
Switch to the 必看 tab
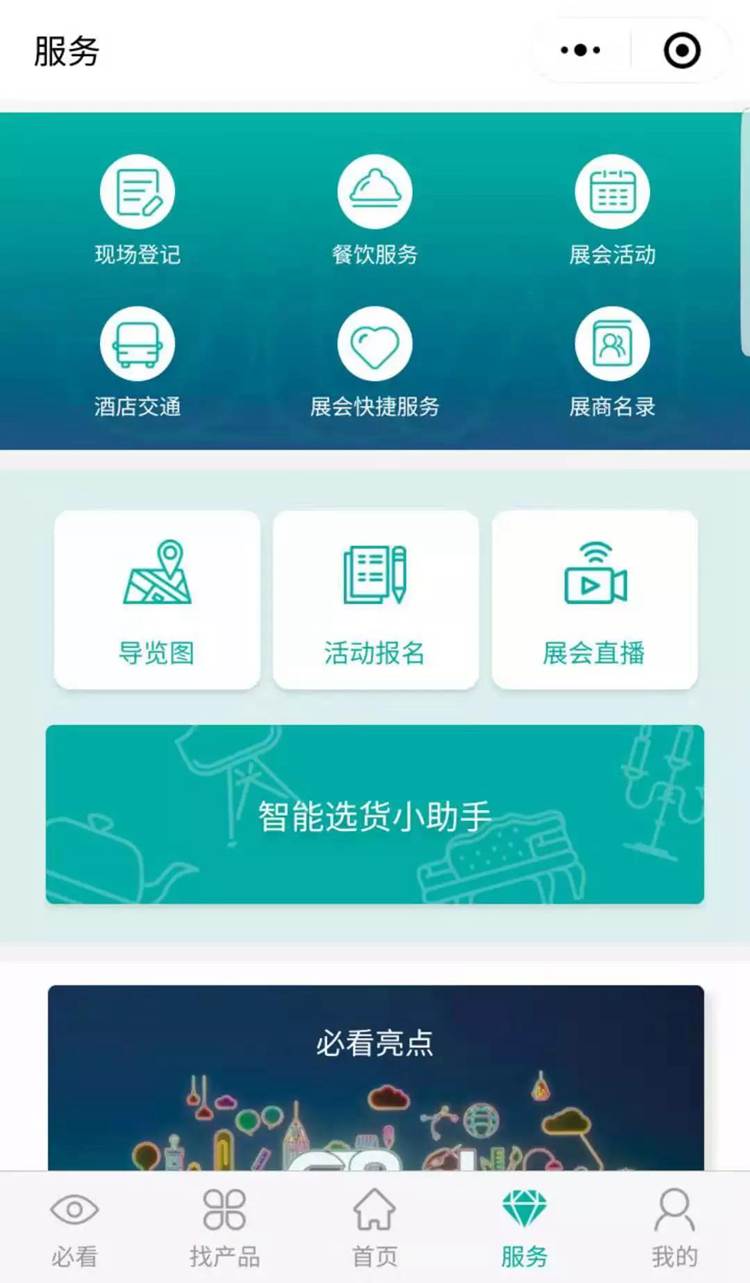(x=75, y=1228)
